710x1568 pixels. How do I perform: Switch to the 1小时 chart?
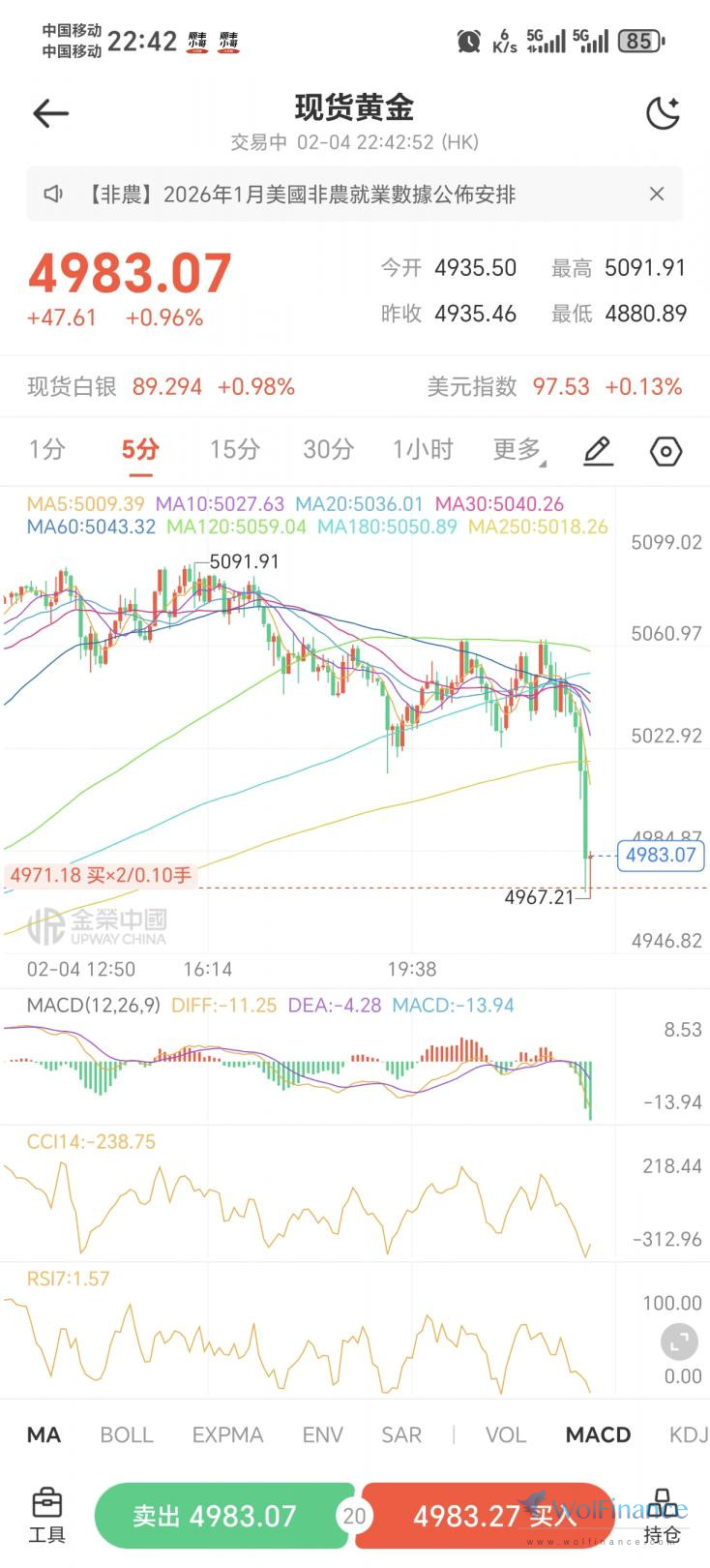coord(422,449)
